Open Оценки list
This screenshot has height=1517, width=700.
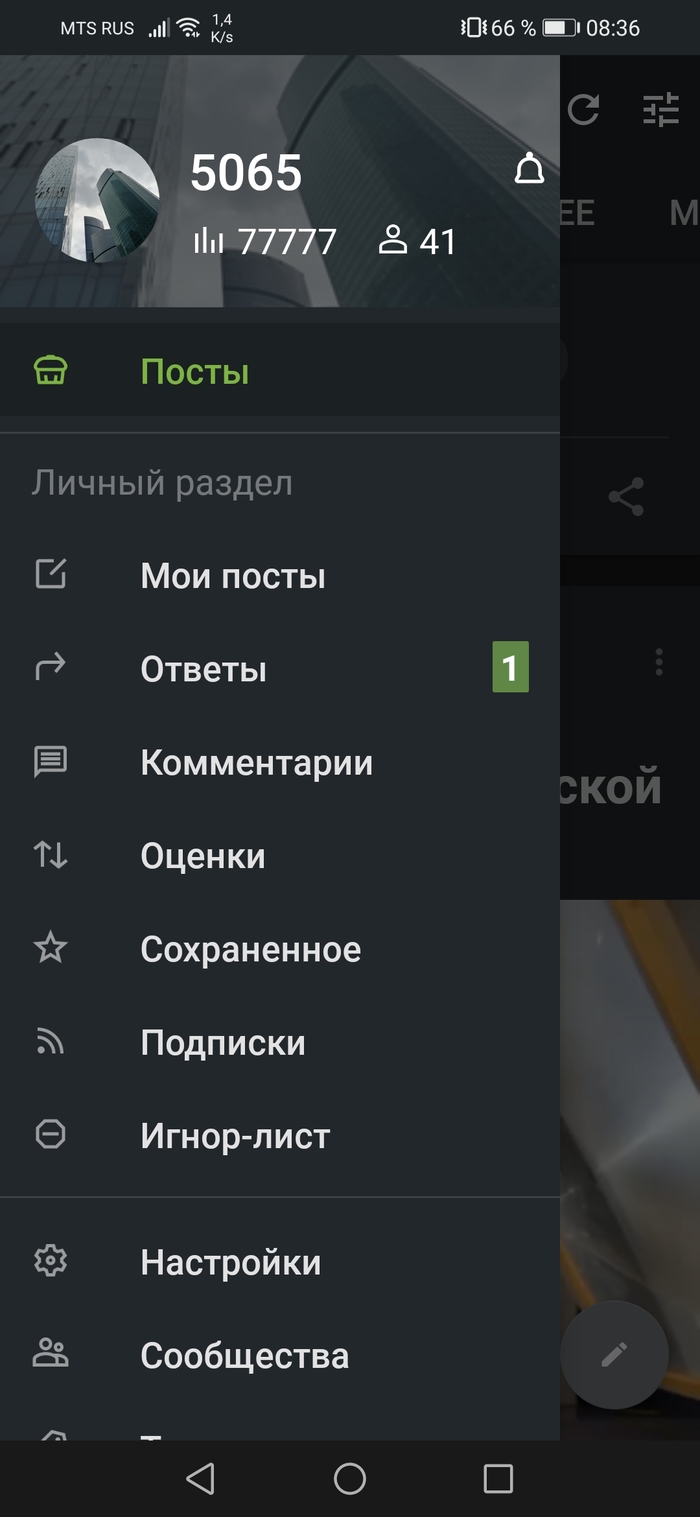tap(202, 856)
